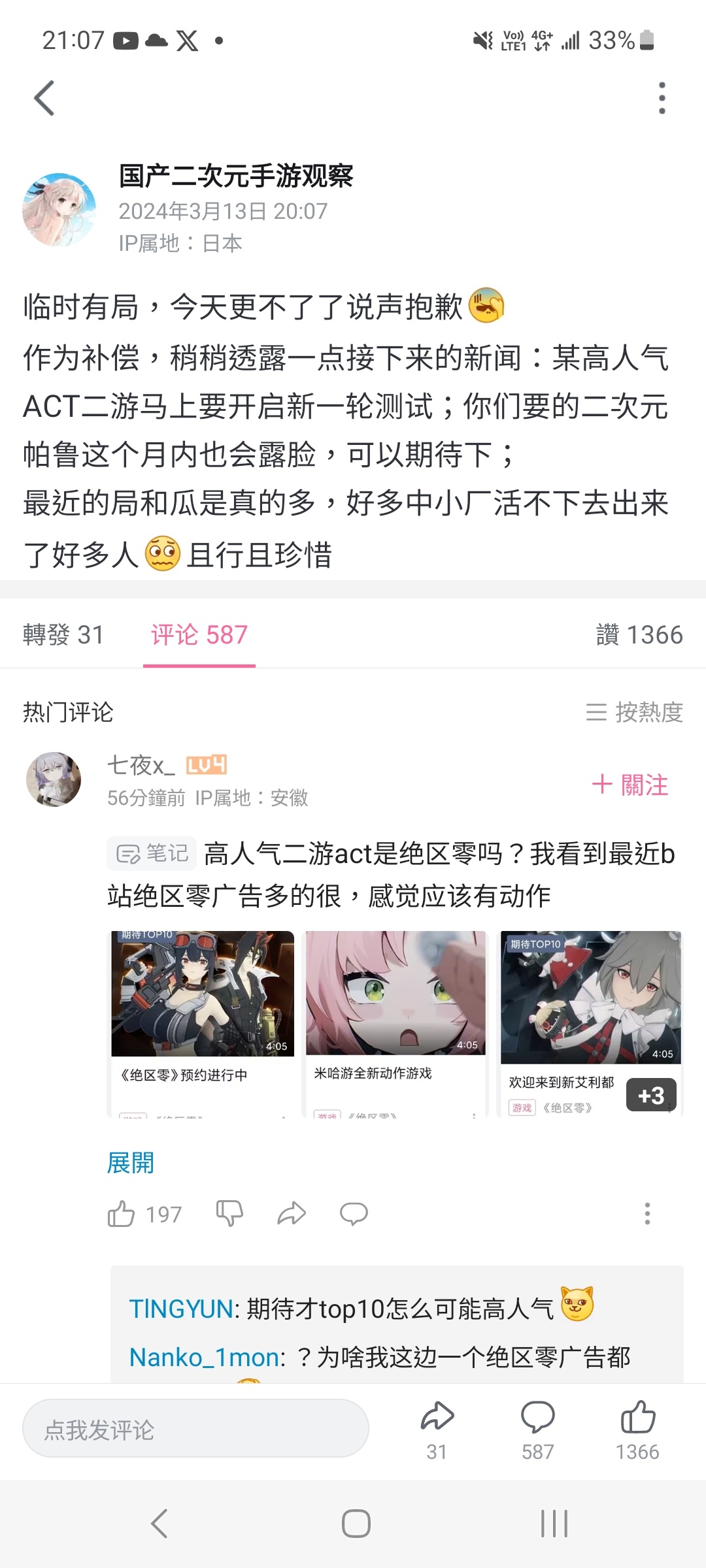Open 七夜x_ commenter avatar
This screenshot has width=706, height=1568.
click(54, 779)
